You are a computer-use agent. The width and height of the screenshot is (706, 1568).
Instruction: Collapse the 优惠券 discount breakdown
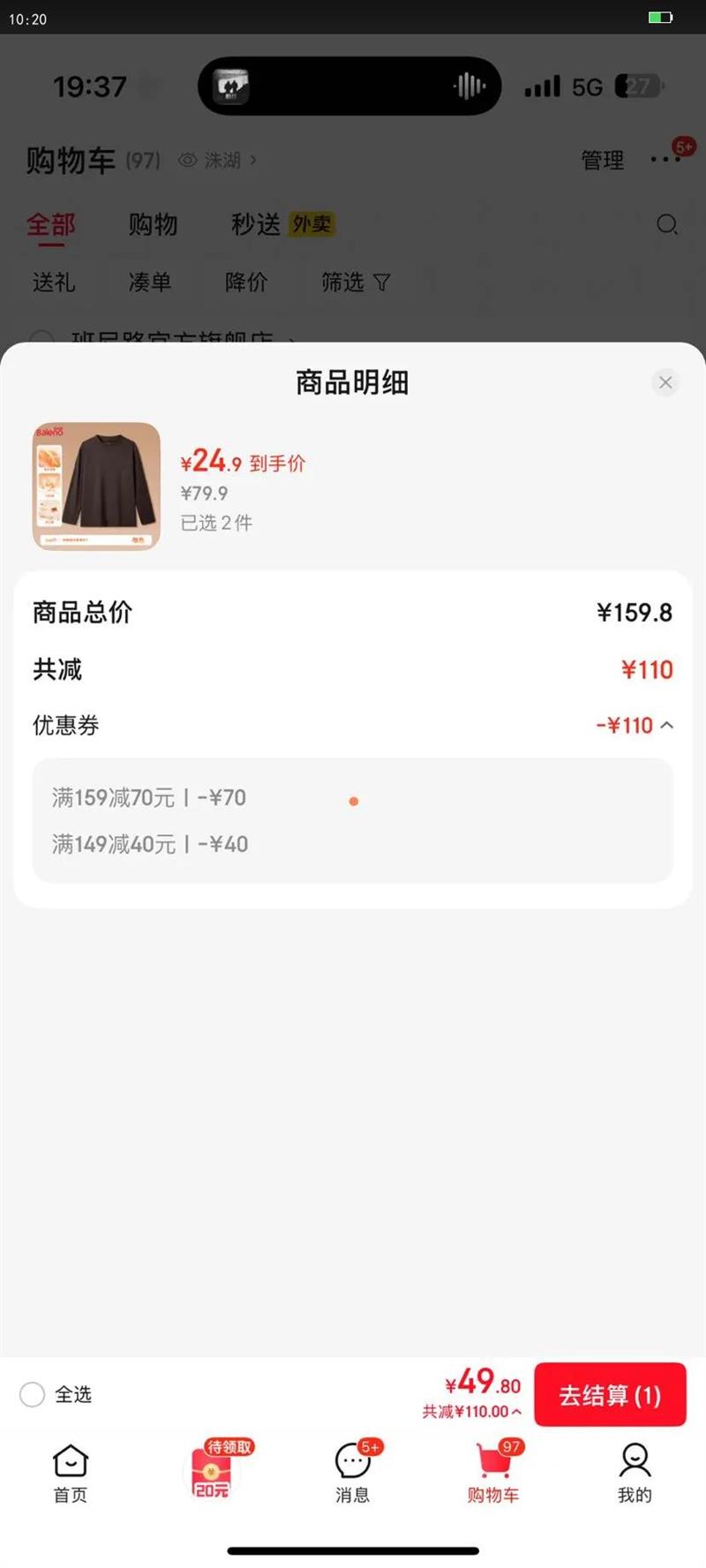pos(666,726)
